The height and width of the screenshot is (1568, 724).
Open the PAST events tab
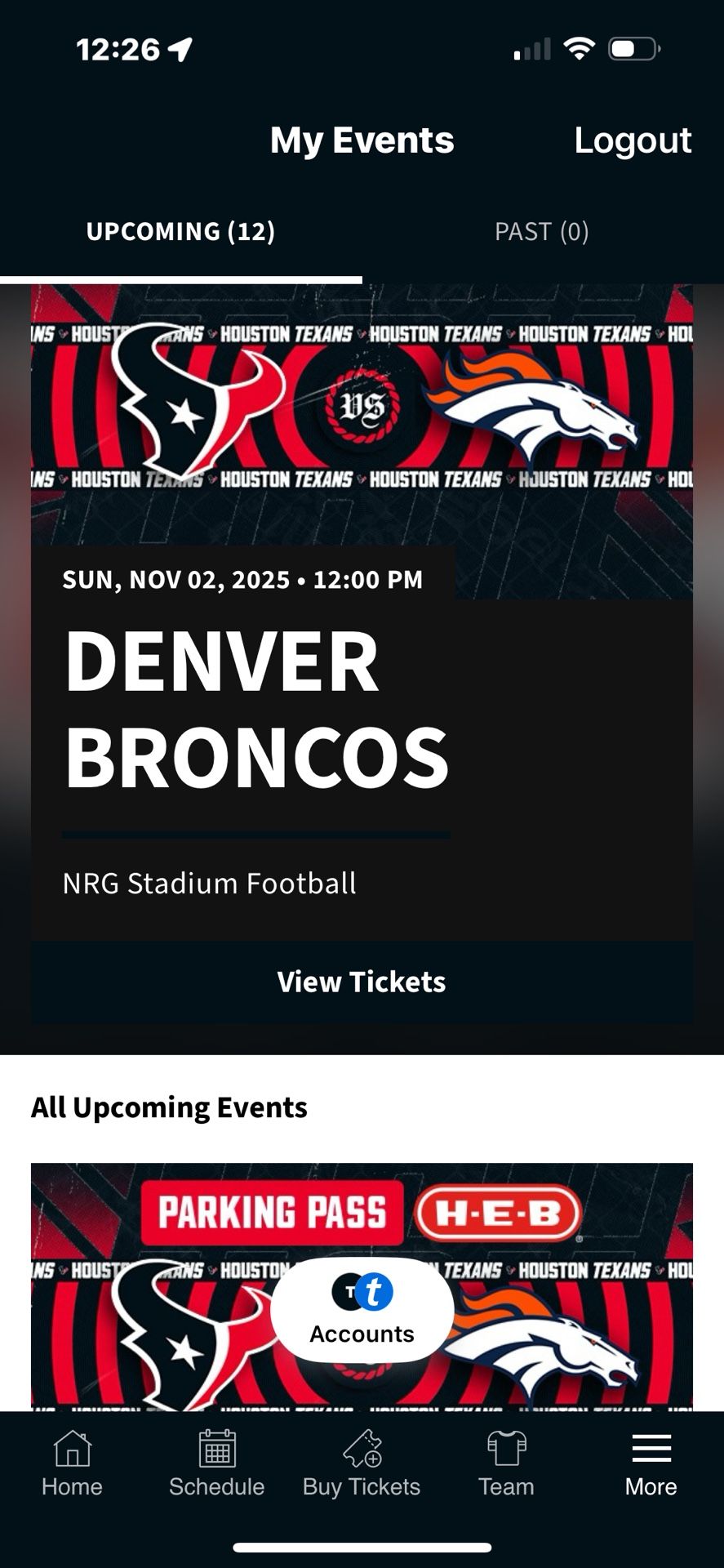pos(541,232)
